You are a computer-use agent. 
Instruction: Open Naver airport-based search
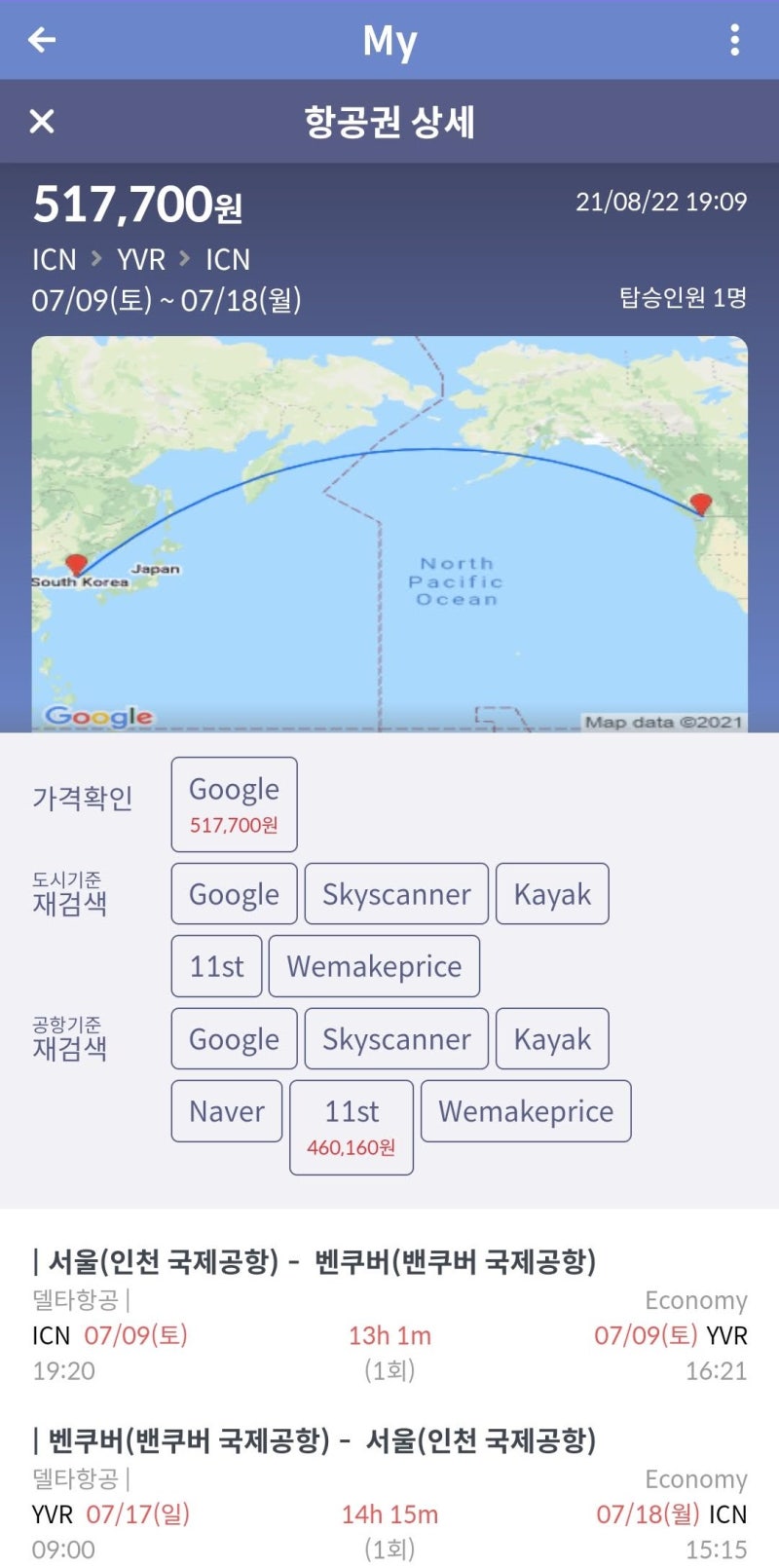click(226, 1110)
